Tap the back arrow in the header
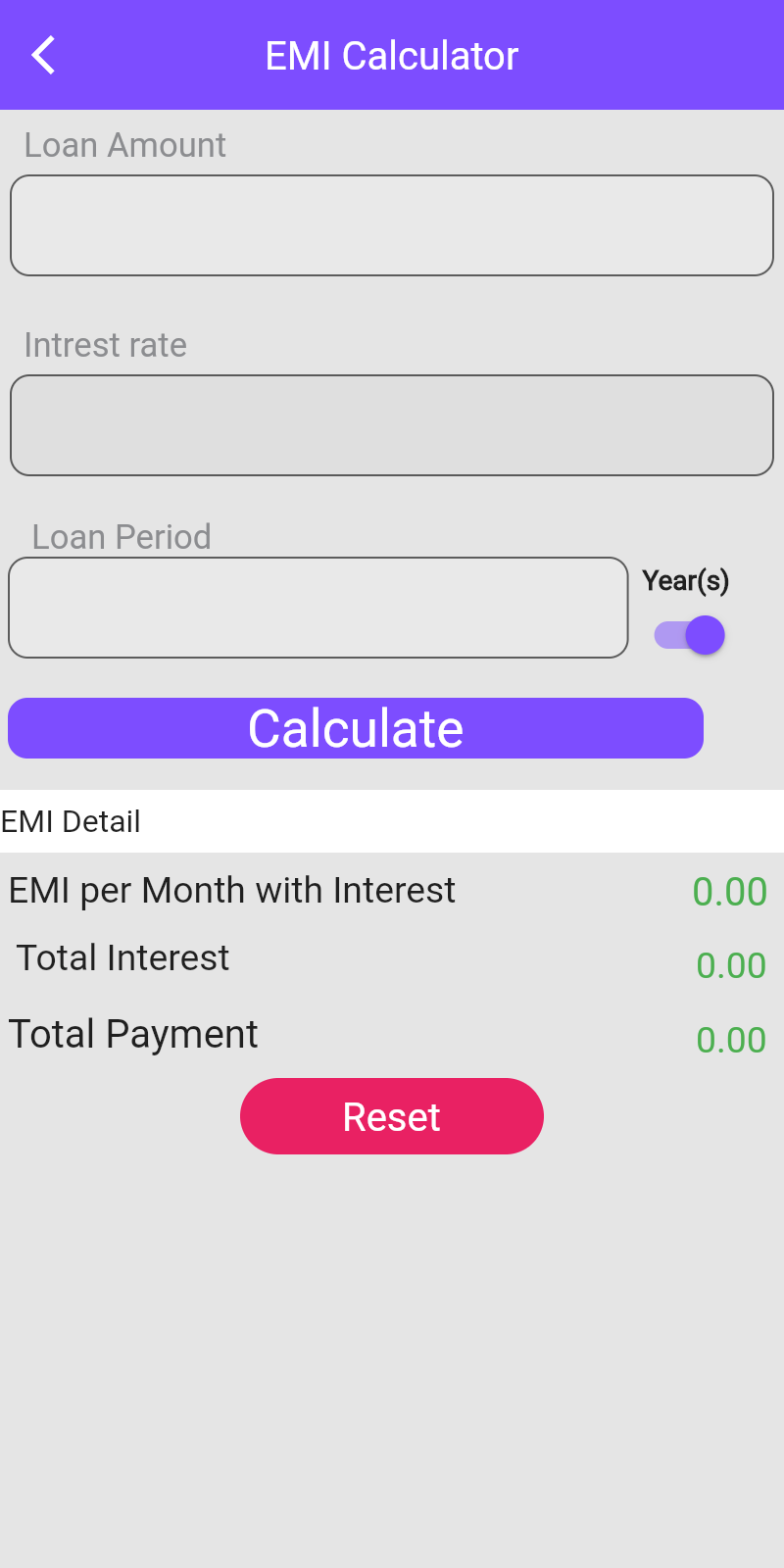Image resolution: width=784 pixels, height=1568 pixels. (x=43, y=55)
